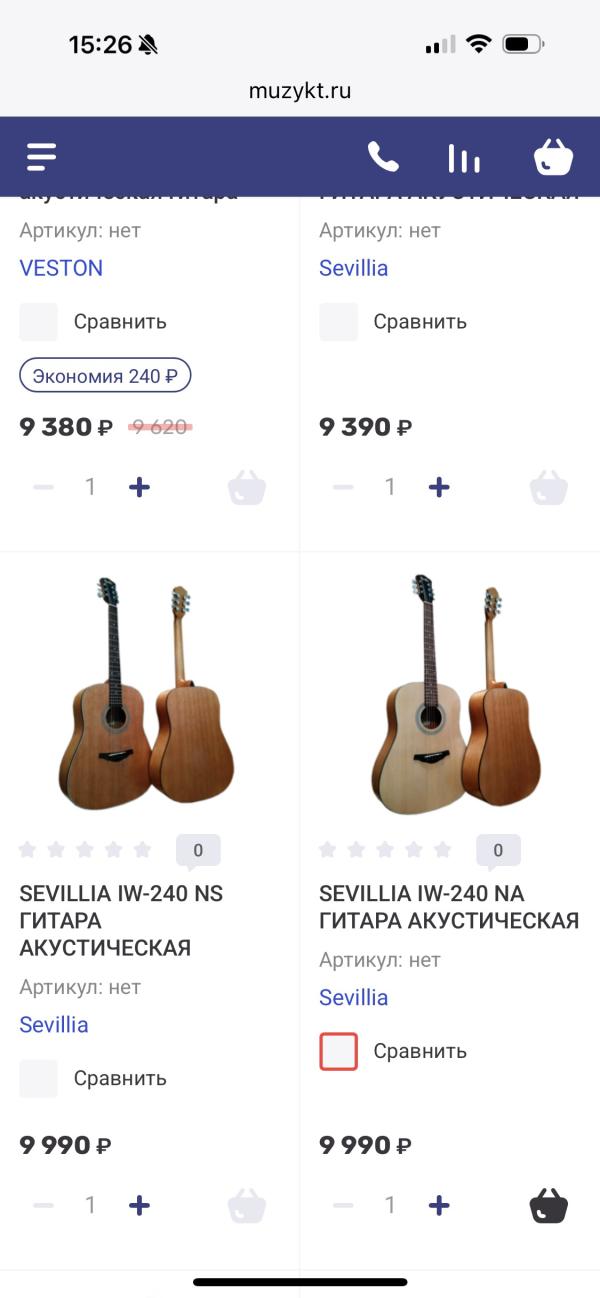Image resolution: width=600 pixels, height=1298 pixels.
Task: Add SEVILLIA IW-240 NS to basket
Action: pos(247,1206)
